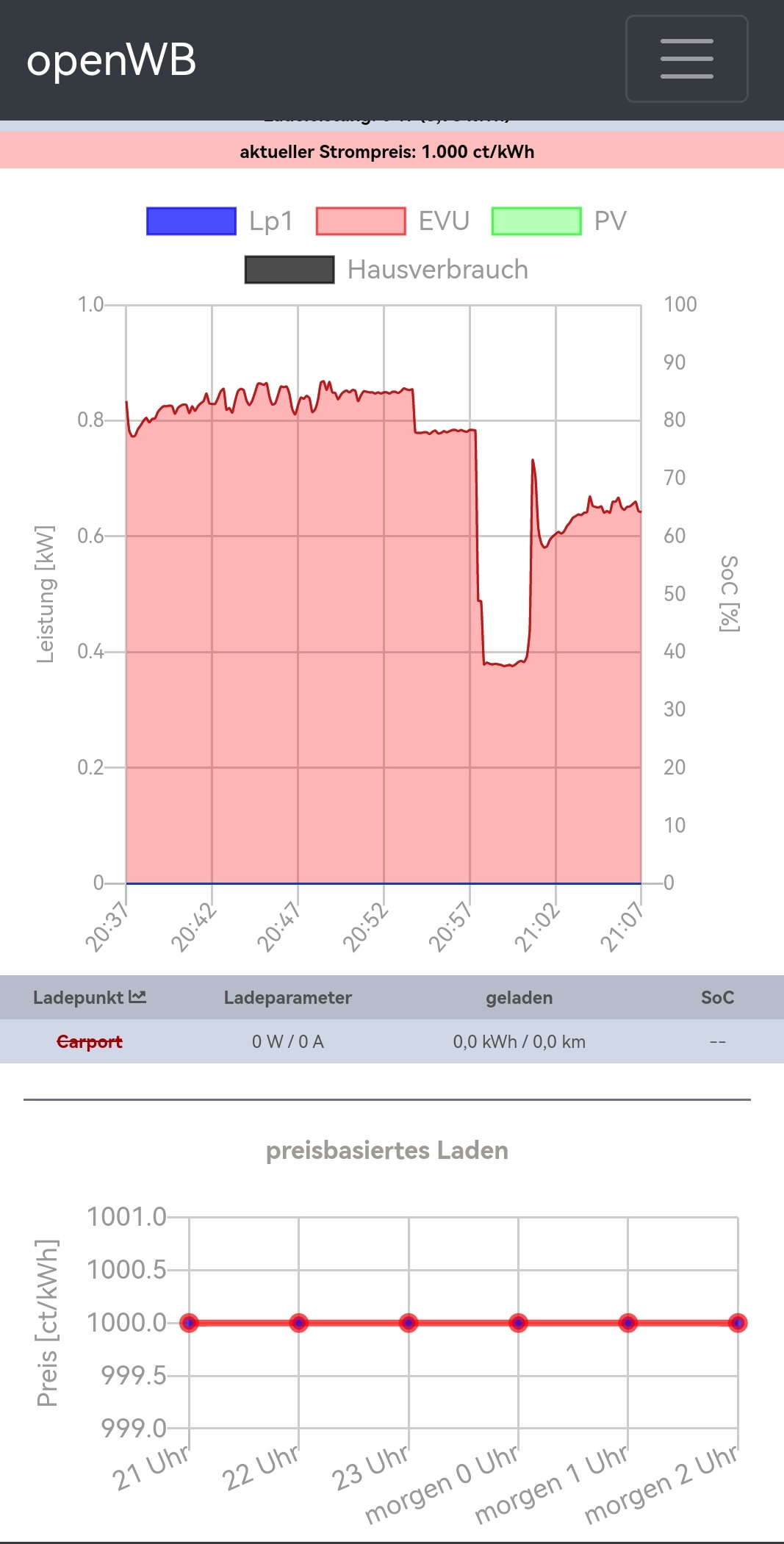Open the hamburger navigation menu
The image size is (784, 1544).
point(686,59)
